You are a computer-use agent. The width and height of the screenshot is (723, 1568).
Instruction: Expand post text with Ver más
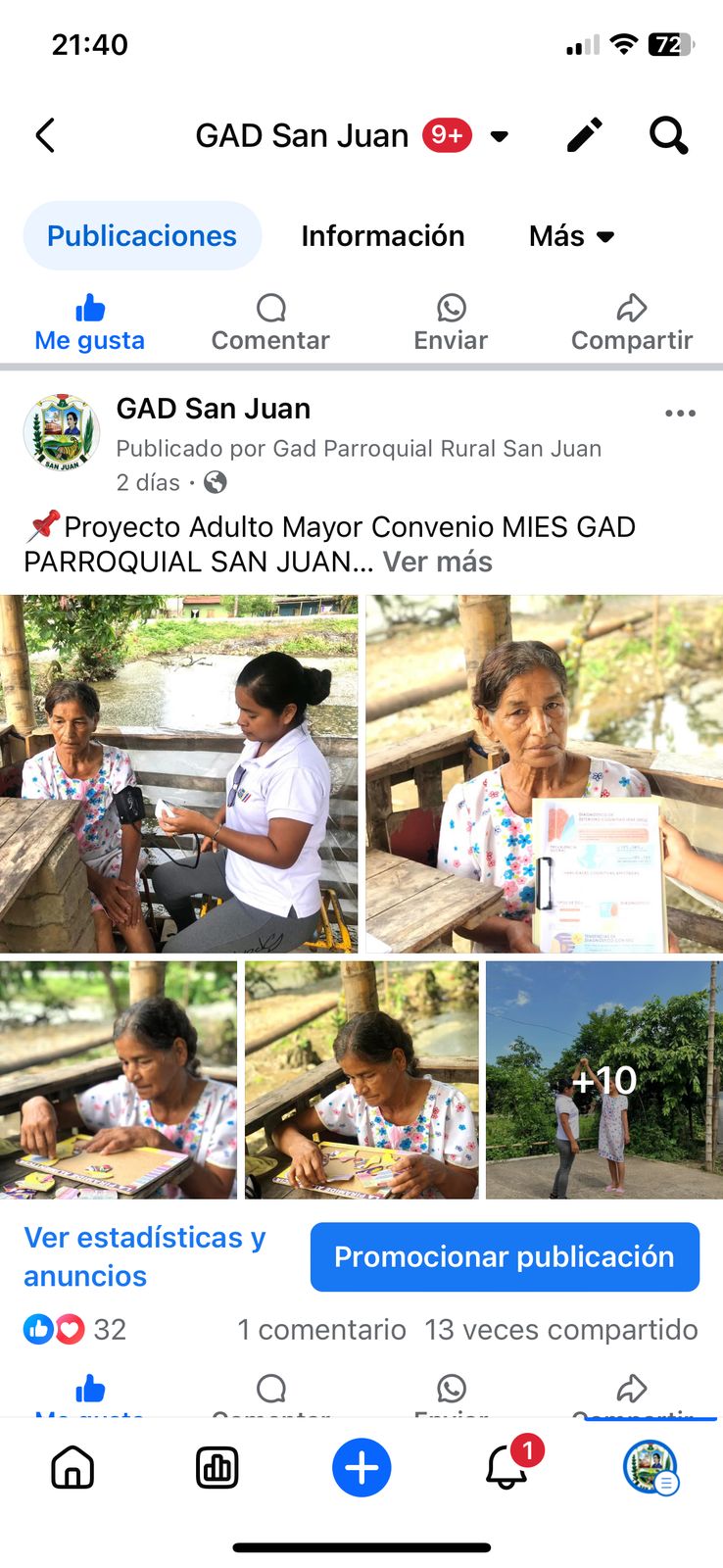(437, 563)
